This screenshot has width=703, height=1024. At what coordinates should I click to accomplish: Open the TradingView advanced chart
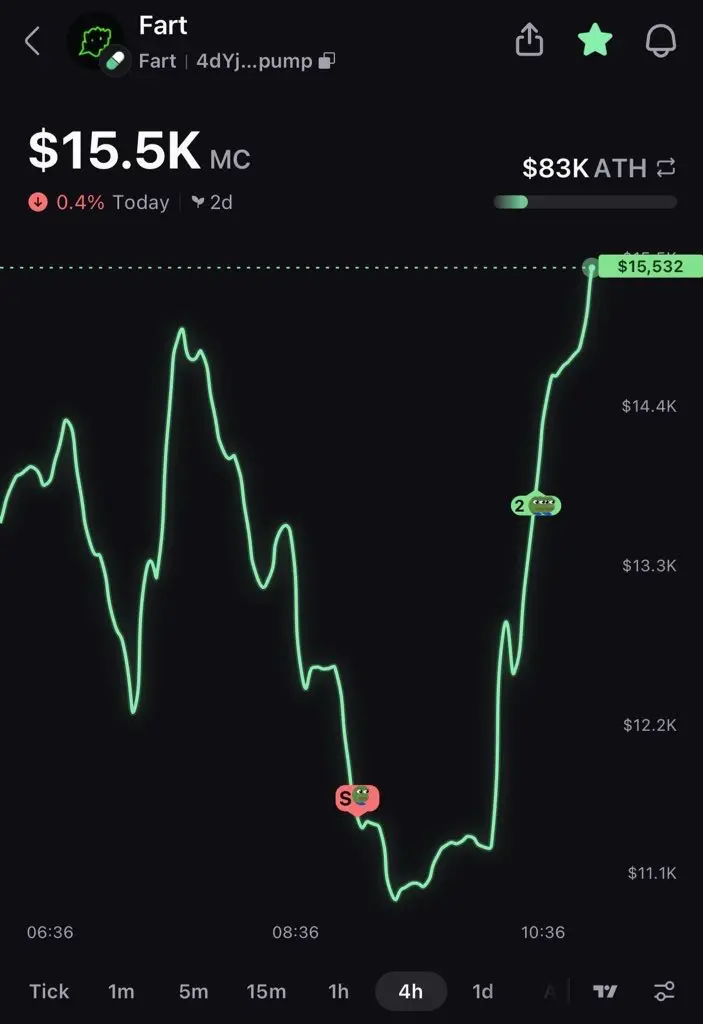[605, 991]
